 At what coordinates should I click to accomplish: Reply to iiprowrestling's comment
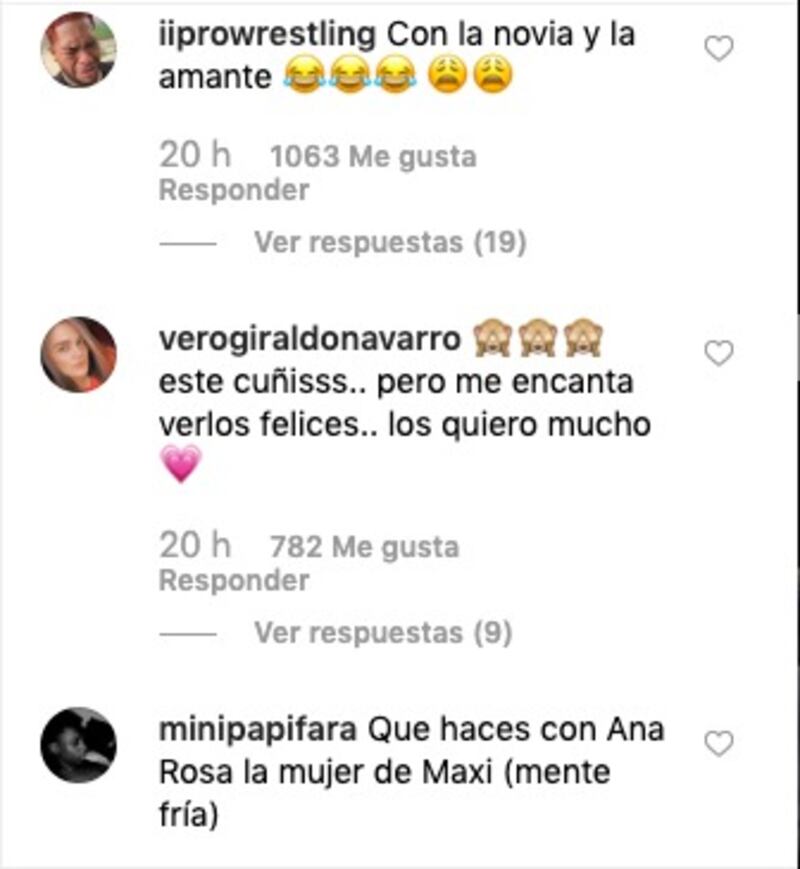point(234,190)
